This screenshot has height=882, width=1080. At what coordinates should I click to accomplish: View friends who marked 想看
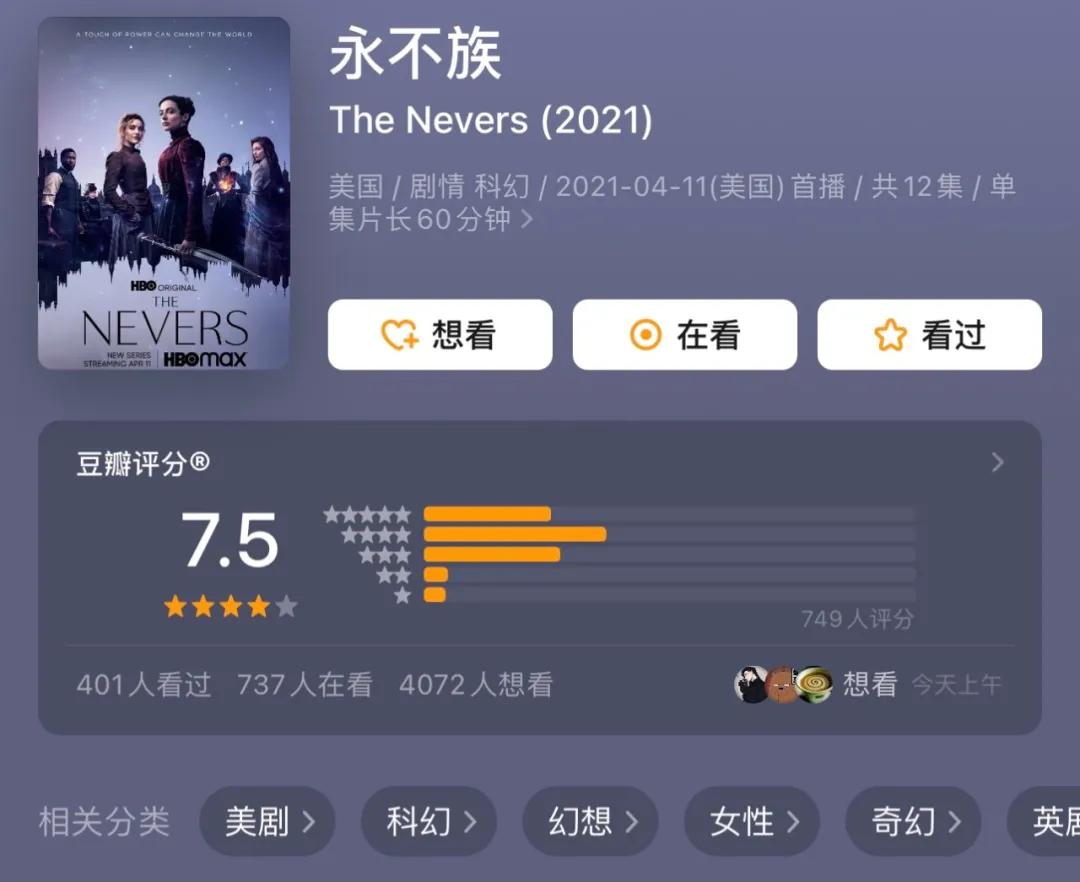(815, 685)
